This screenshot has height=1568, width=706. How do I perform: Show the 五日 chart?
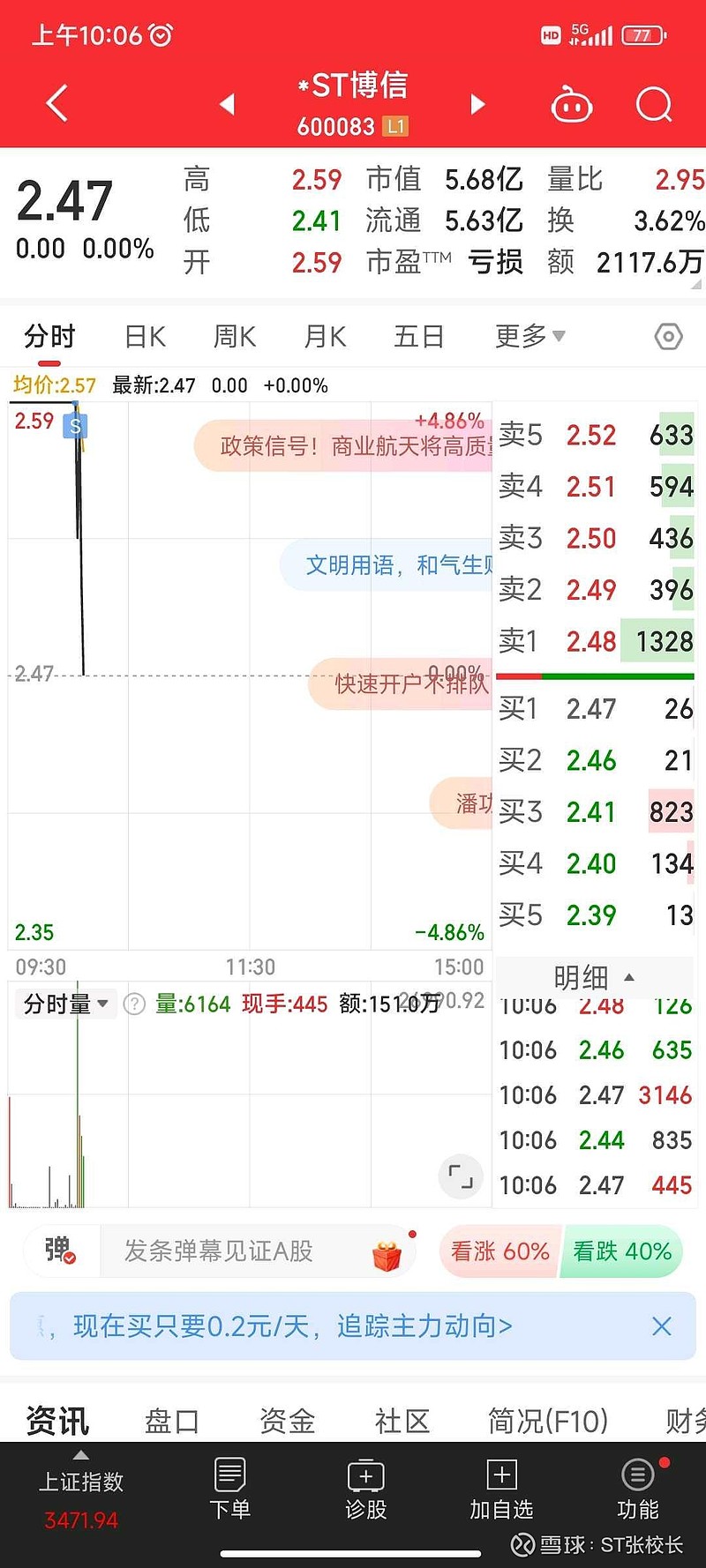pos(418,337)
